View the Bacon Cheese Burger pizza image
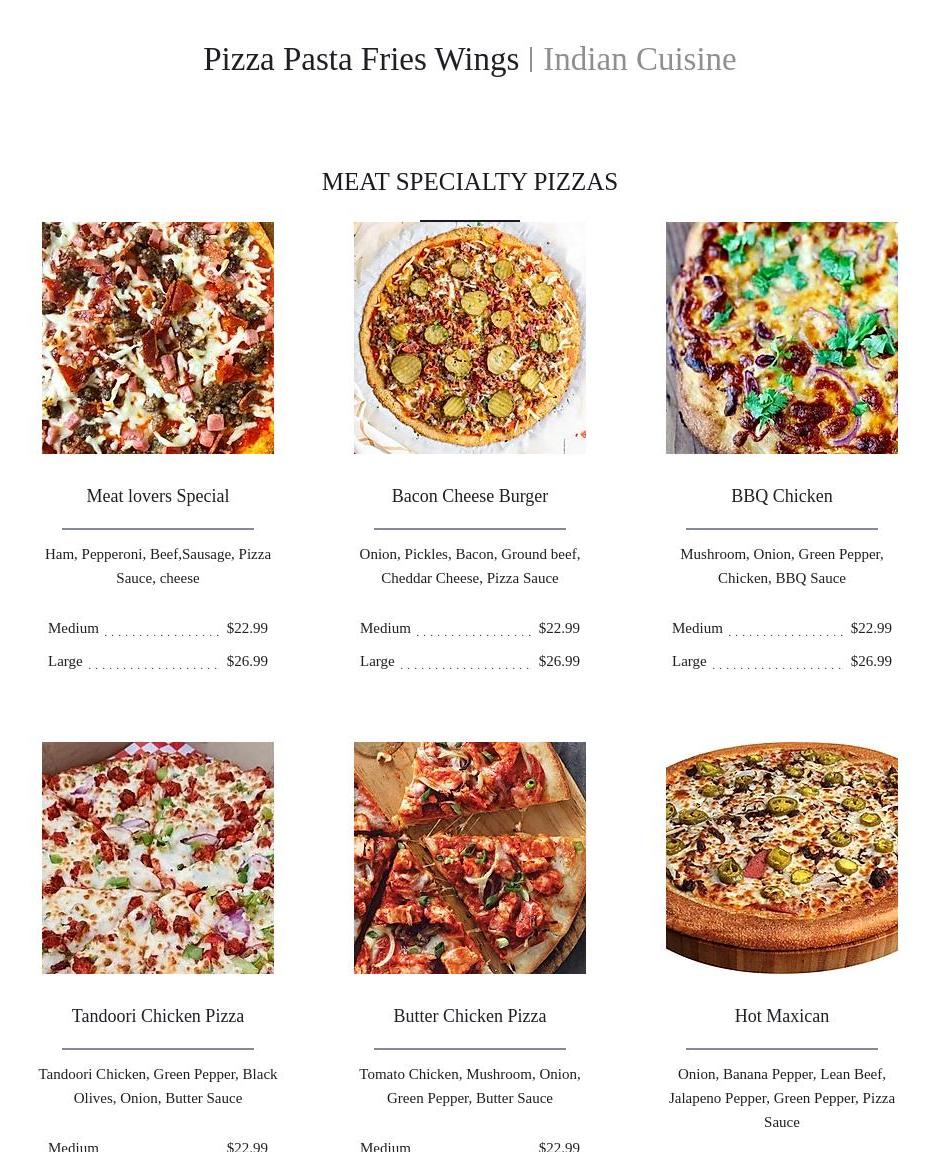 pos(470,338)
